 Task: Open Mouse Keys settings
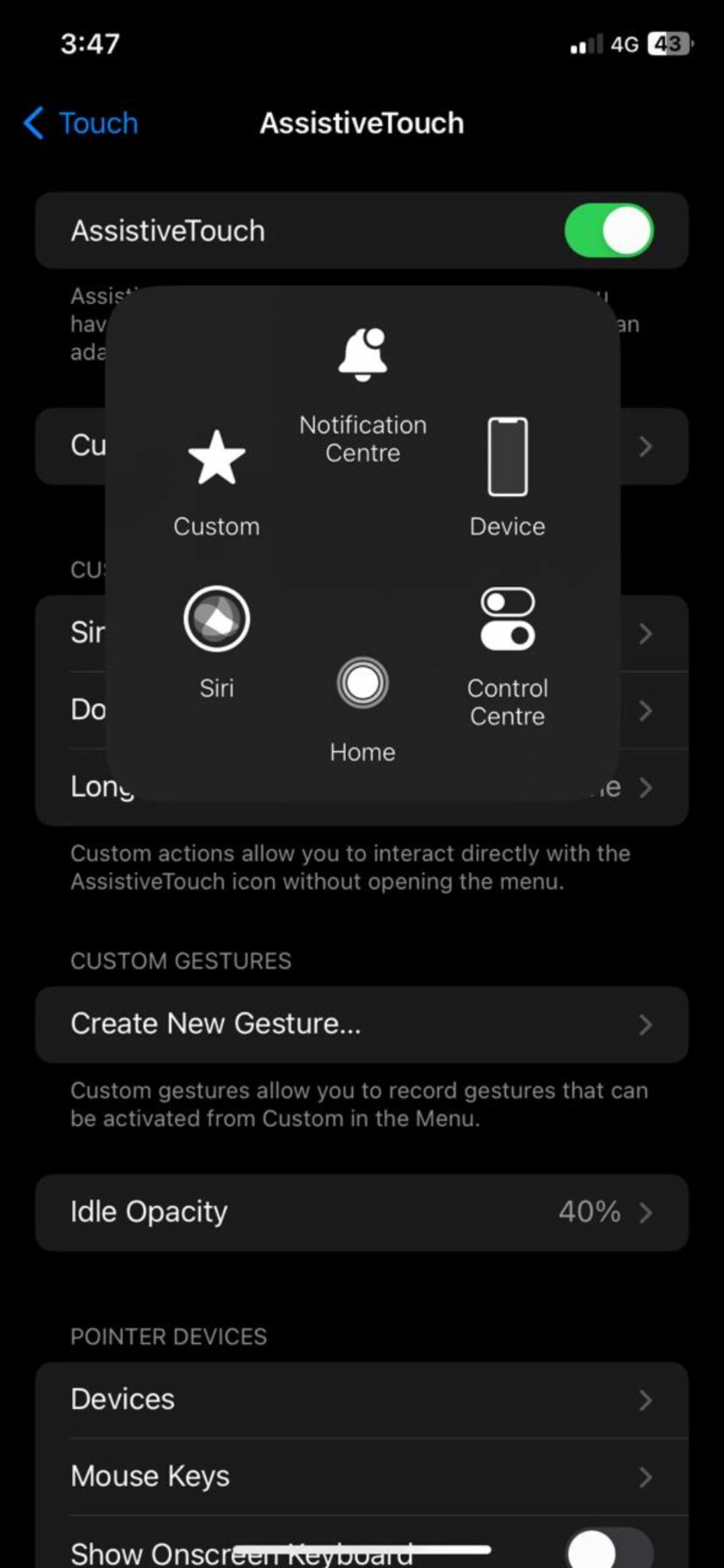pos(362,1476)
